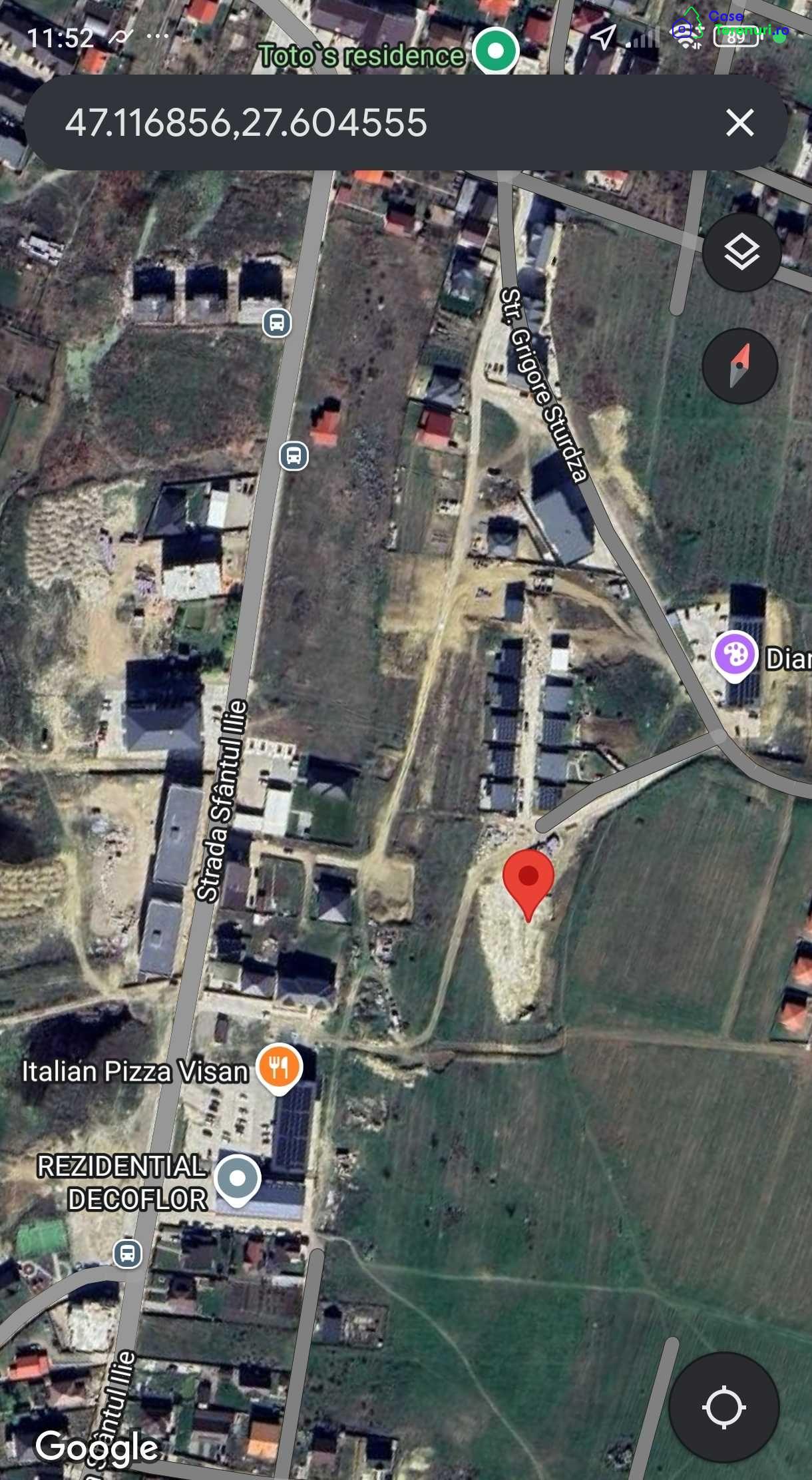Screen dimensions: 812x1480
Task: Open the Toto's residence green marker
Action: pyautogui.click(x=495, y=51)
